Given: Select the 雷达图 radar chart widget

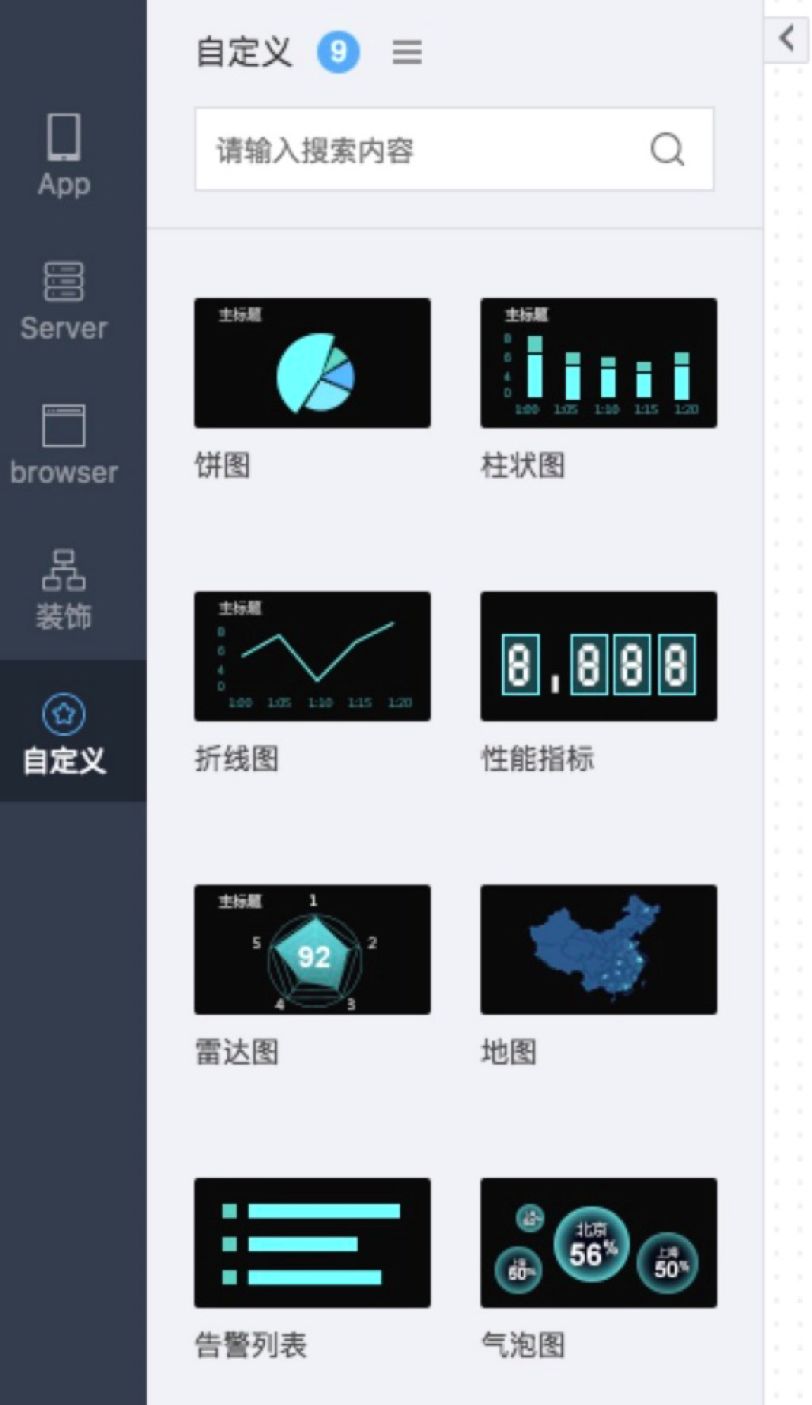Looking at the screenshot, I should [x=312, y=949].
